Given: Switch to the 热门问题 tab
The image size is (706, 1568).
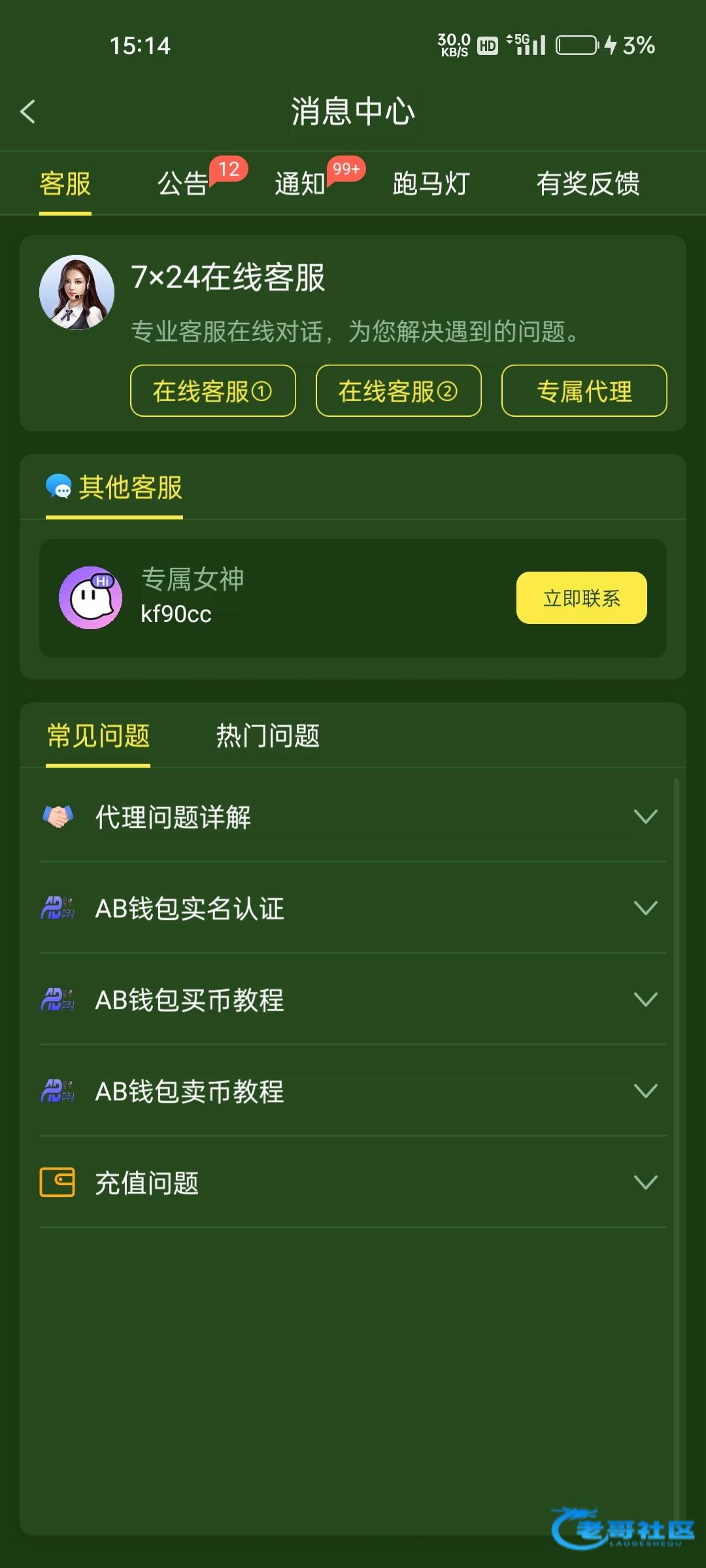Looking at the screenshot, I should [x=268, y=736].
